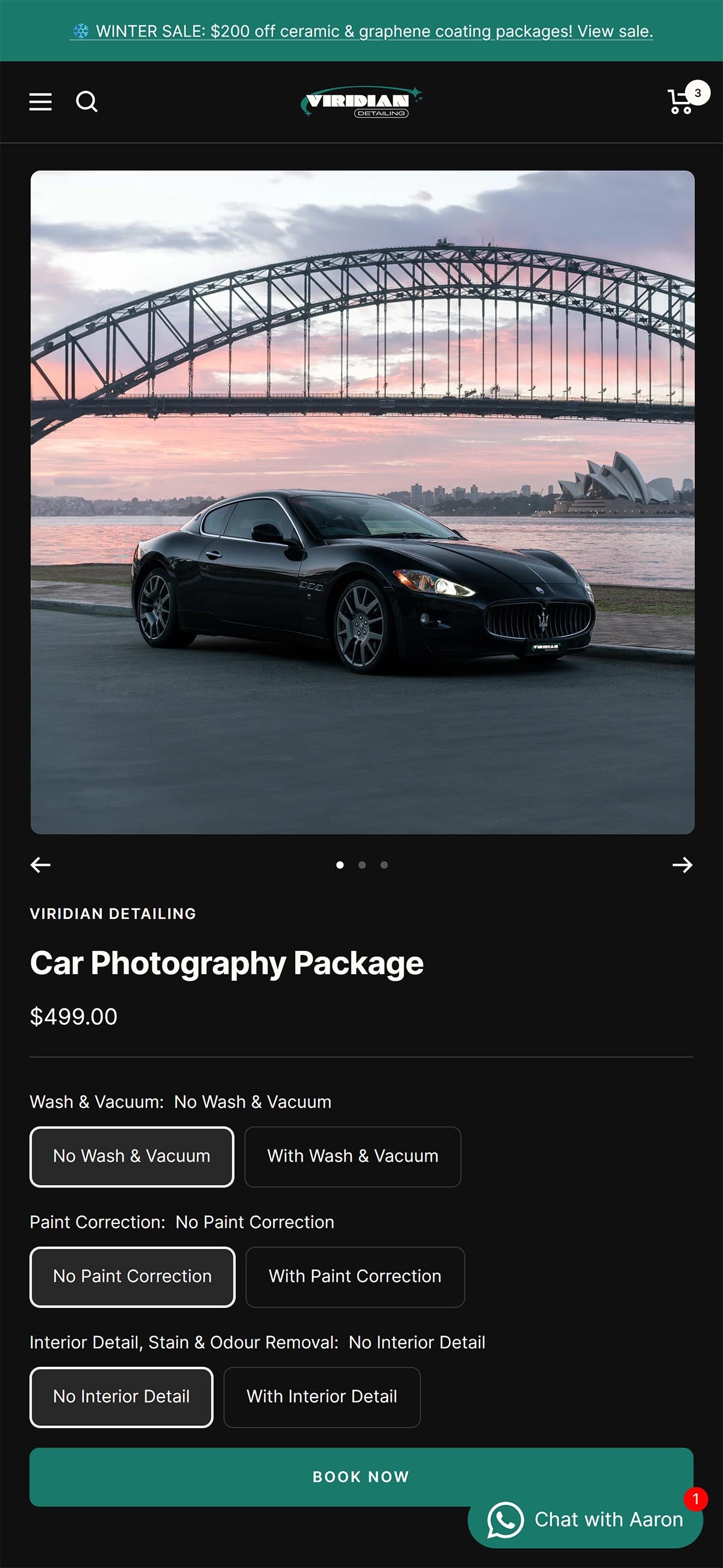Open the search icon
723x1568 pixels.
(x=87, y=102)
